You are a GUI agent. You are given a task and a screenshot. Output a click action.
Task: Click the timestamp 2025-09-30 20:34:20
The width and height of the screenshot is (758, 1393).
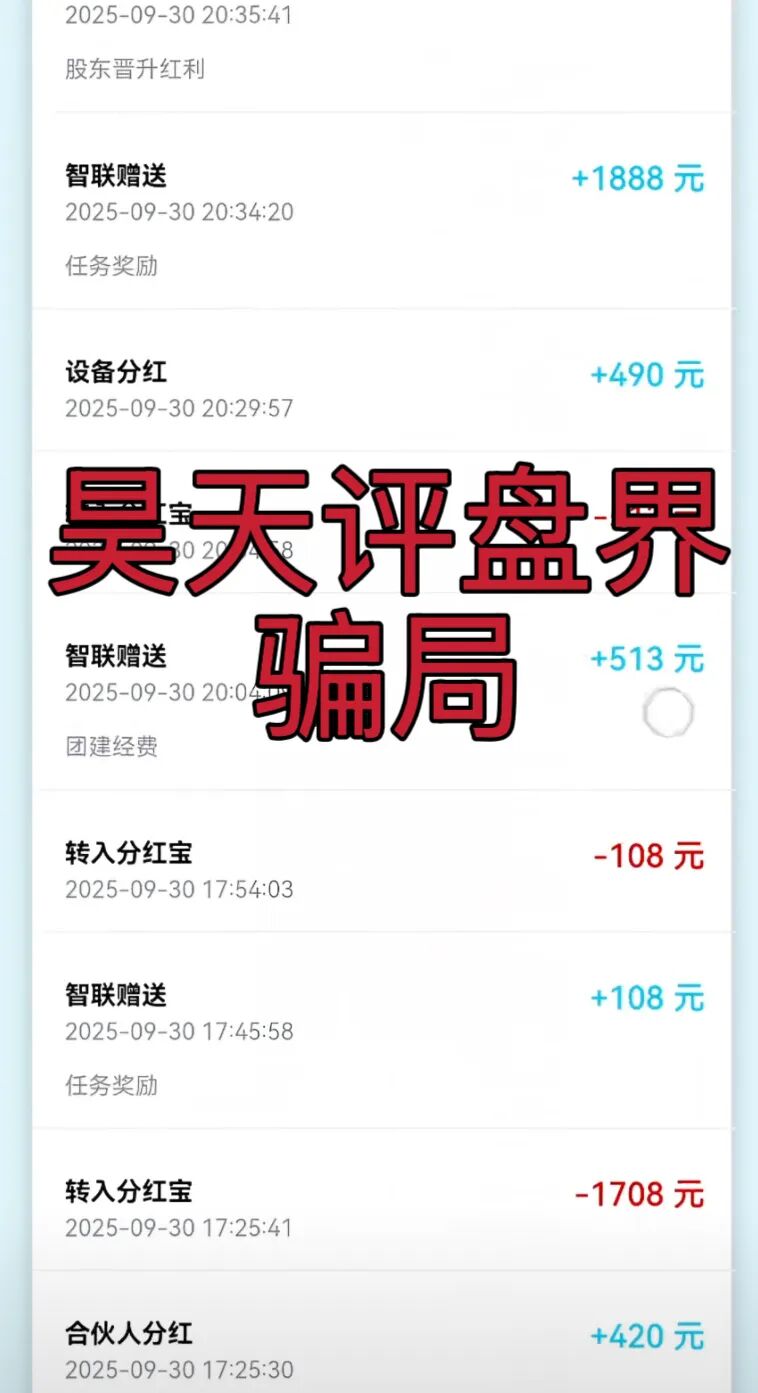click(178, 212)
